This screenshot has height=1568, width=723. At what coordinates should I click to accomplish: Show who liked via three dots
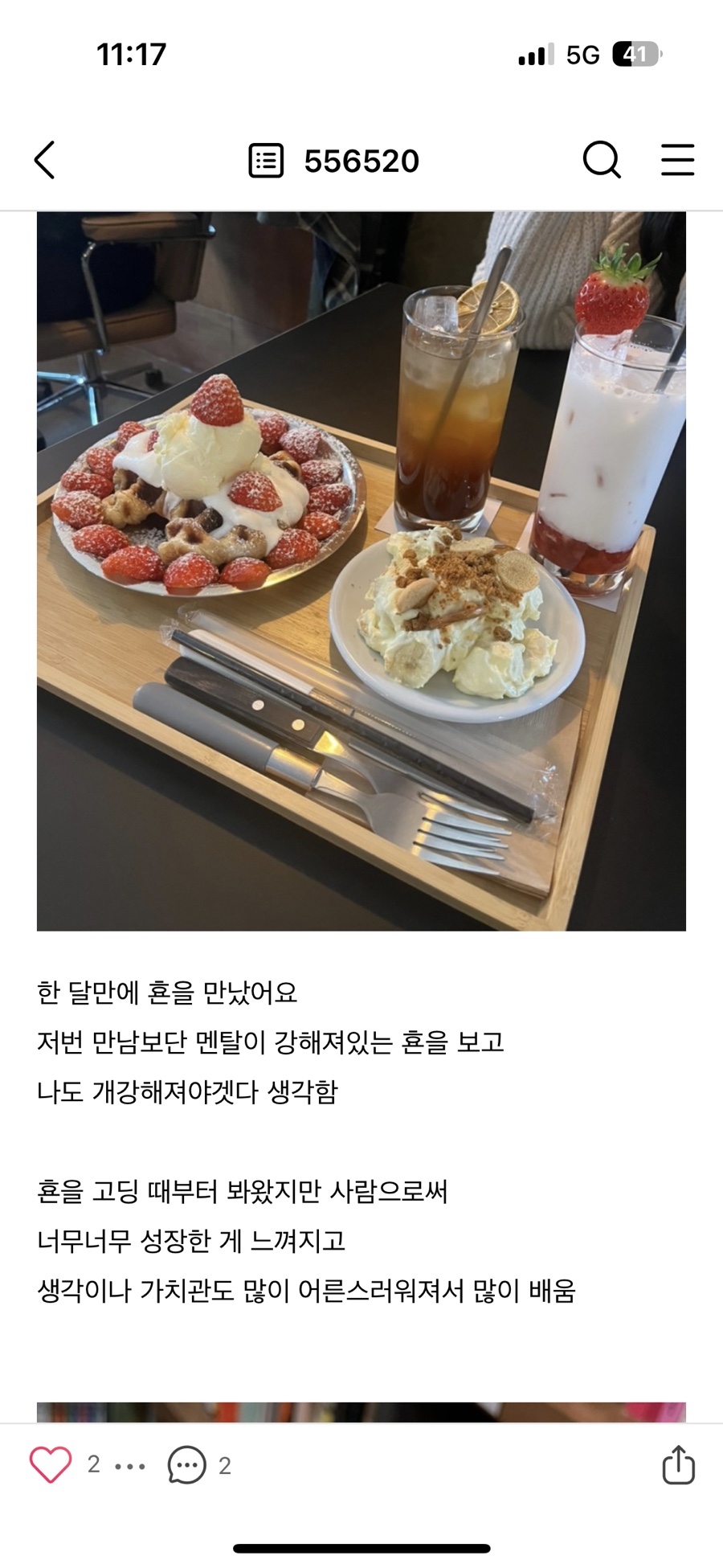(129, 1467)
